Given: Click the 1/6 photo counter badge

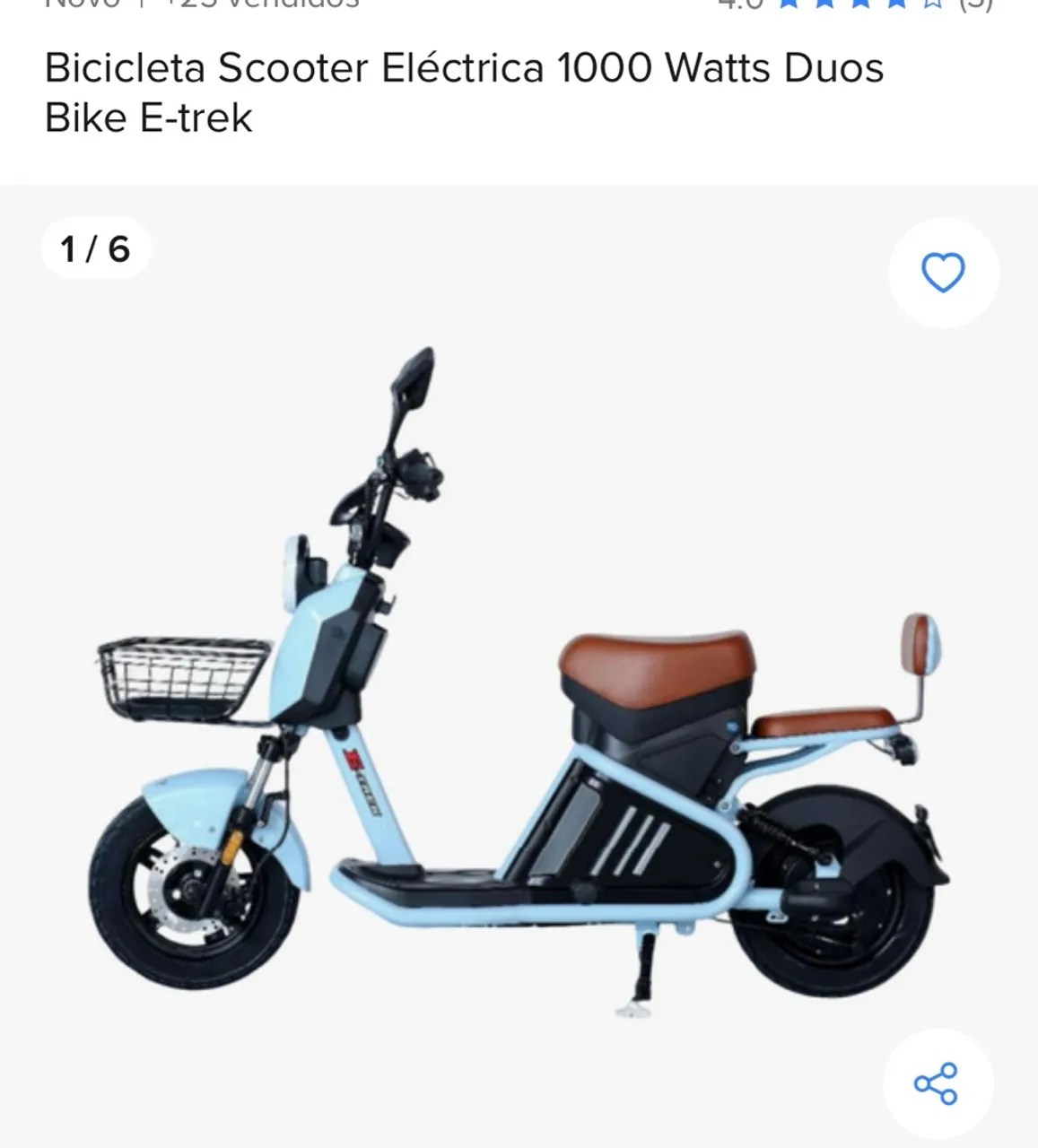Looking at the screenshot, I should click(93, 248).
